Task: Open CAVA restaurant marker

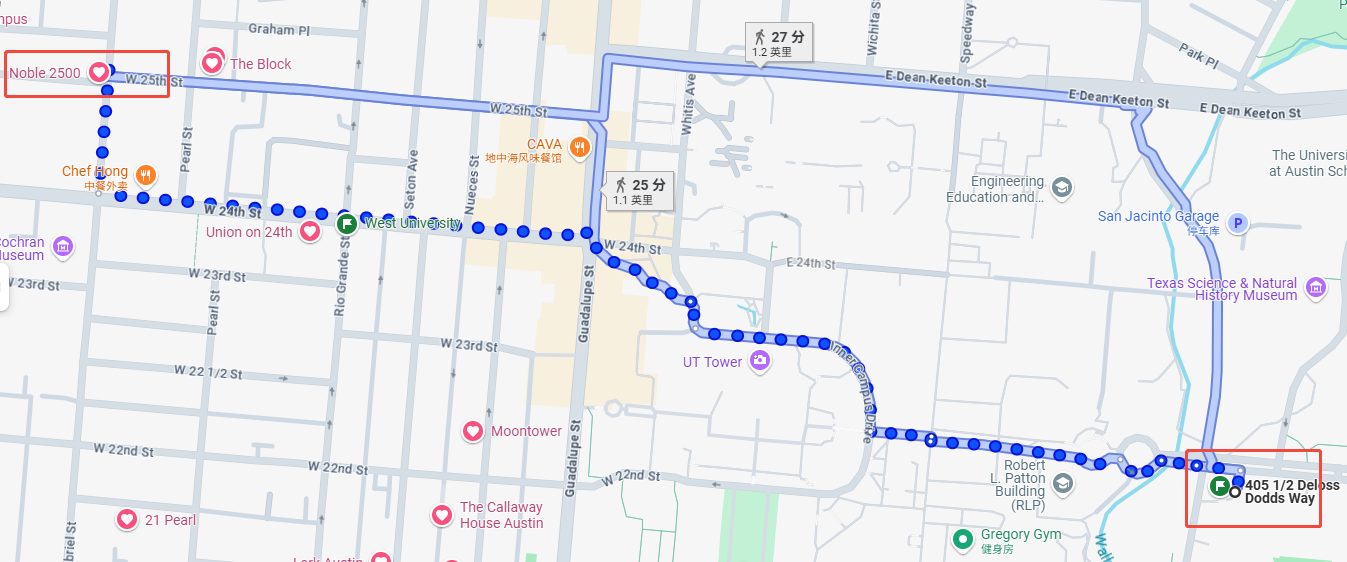Action: coord(579,150)
